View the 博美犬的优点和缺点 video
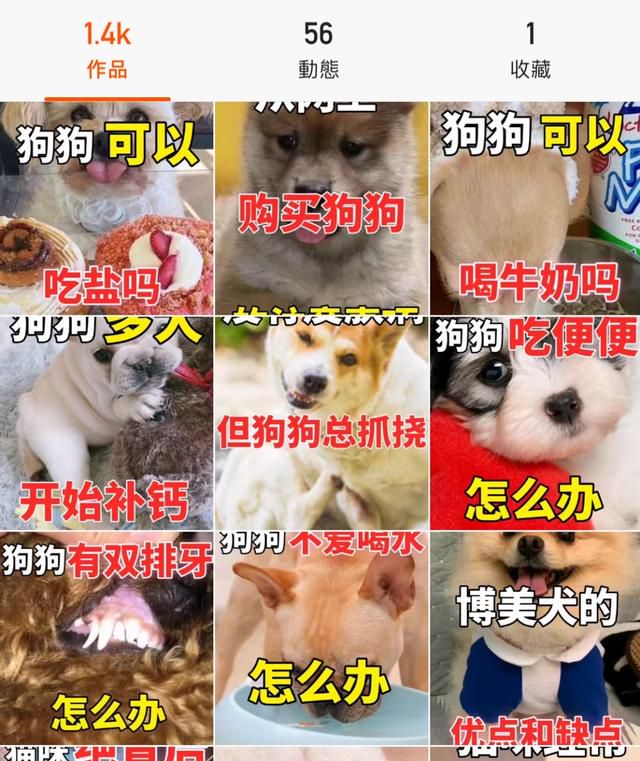The width and height of the screenshot is (640, 761). pyautogui.click(x=535, y=638)
